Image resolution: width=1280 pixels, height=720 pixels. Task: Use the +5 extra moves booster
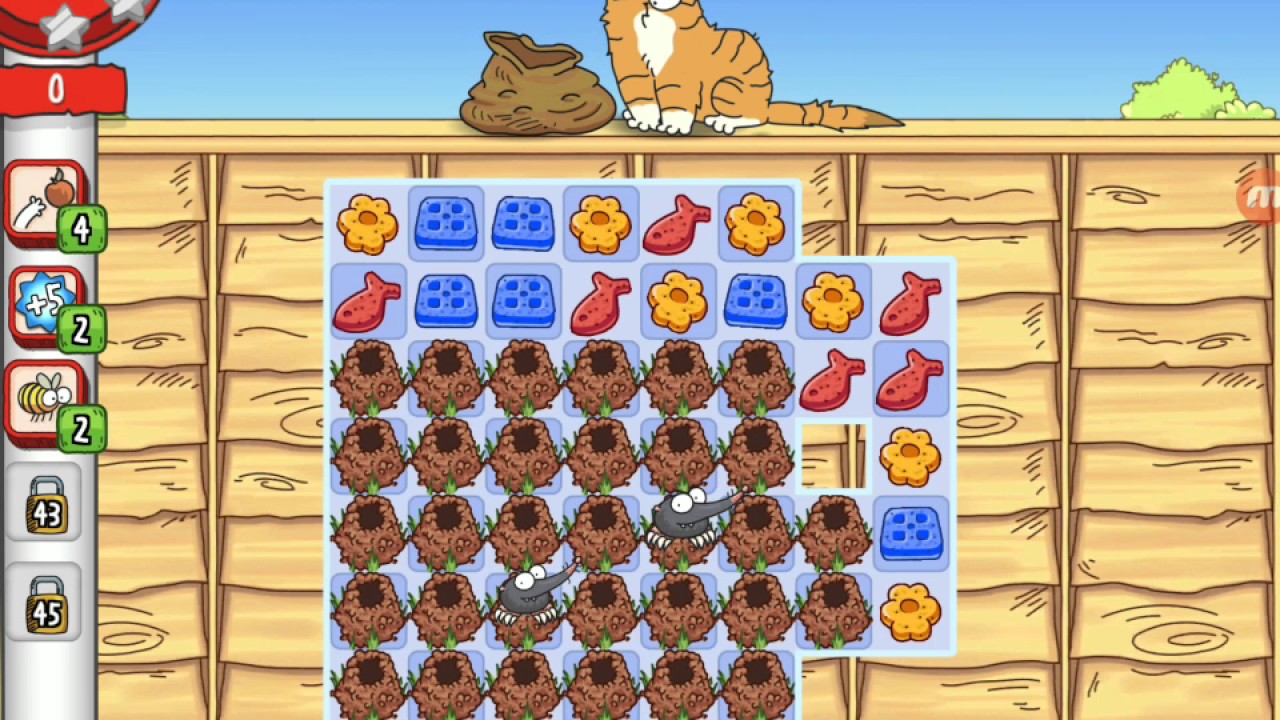(46, 303)
